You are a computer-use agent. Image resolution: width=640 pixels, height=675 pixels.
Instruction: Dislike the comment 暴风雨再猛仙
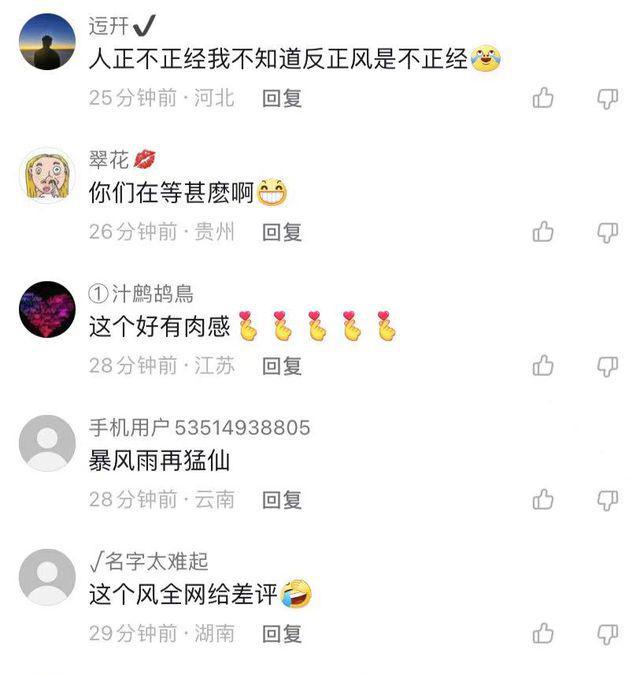(x=607, y=499)
